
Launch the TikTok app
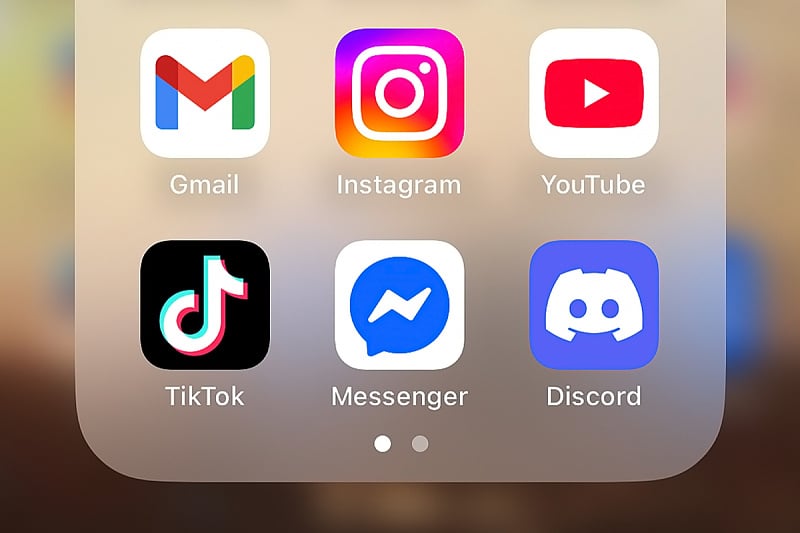(x=205, y=305)
